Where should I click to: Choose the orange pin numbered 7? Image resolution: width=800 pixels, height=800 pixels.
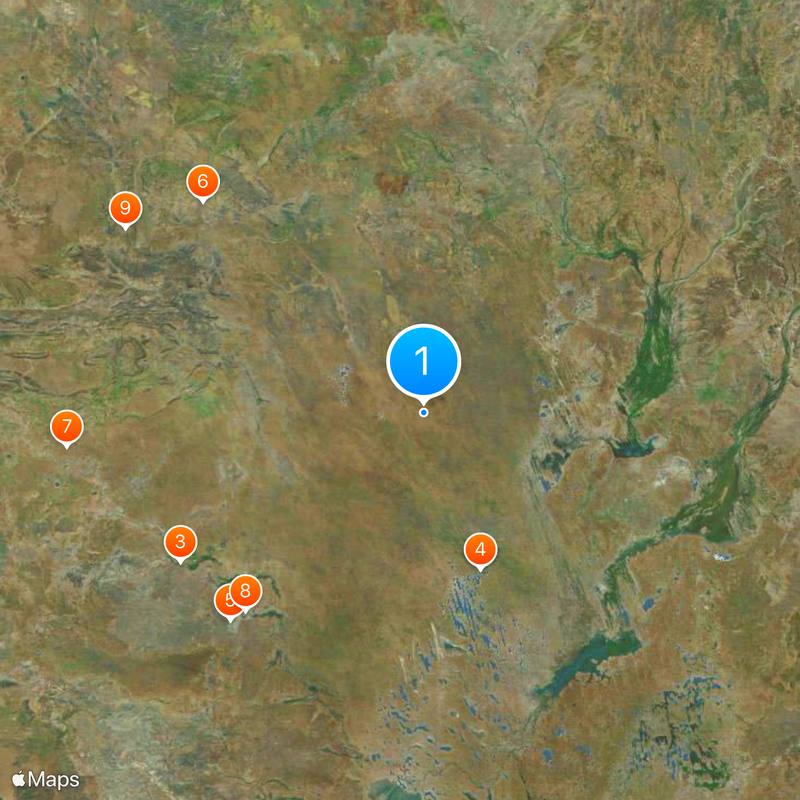67,427
